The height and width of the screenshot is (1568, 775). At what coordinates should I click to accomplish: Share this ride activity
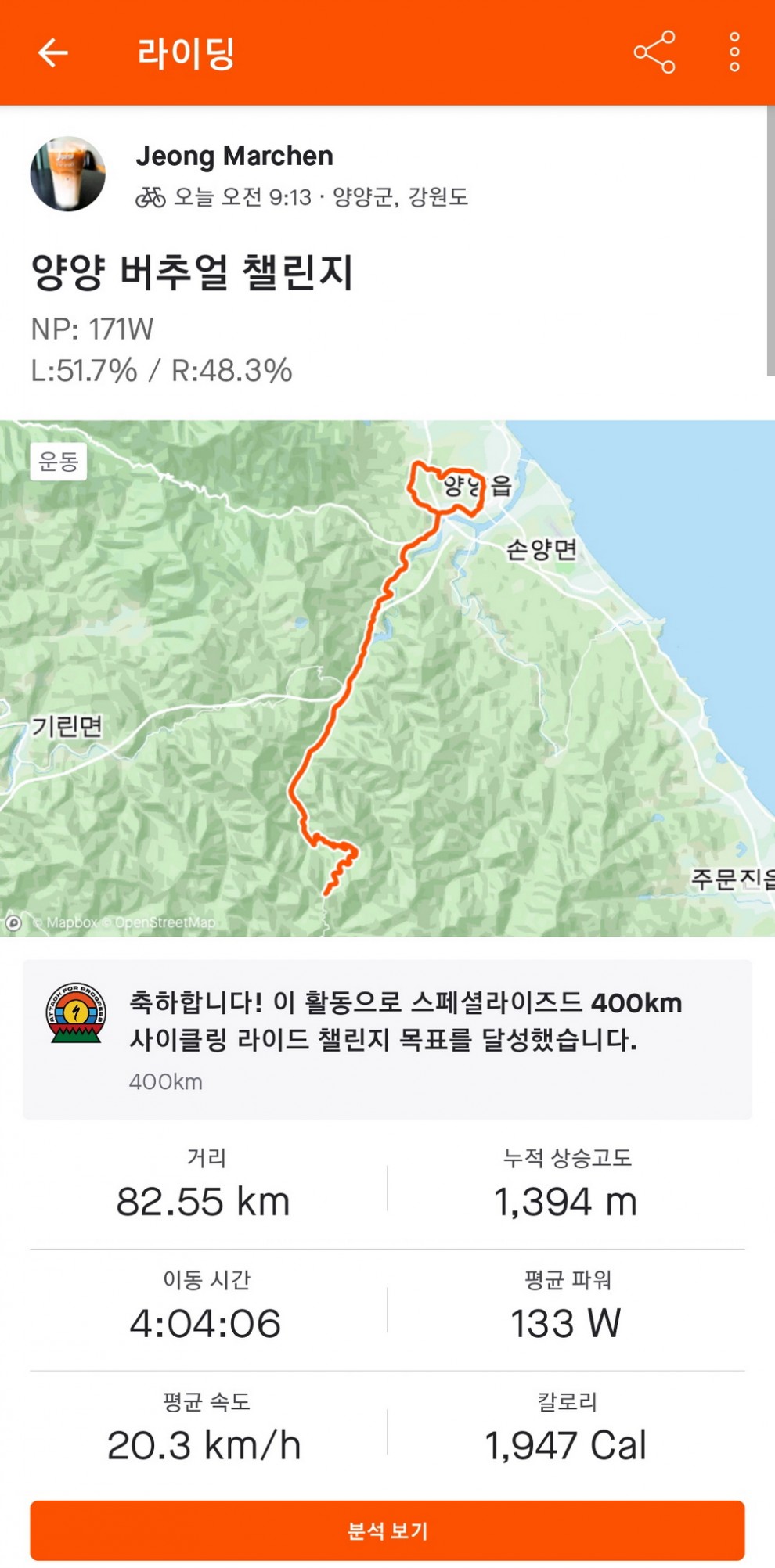click(x=654, y=52)
